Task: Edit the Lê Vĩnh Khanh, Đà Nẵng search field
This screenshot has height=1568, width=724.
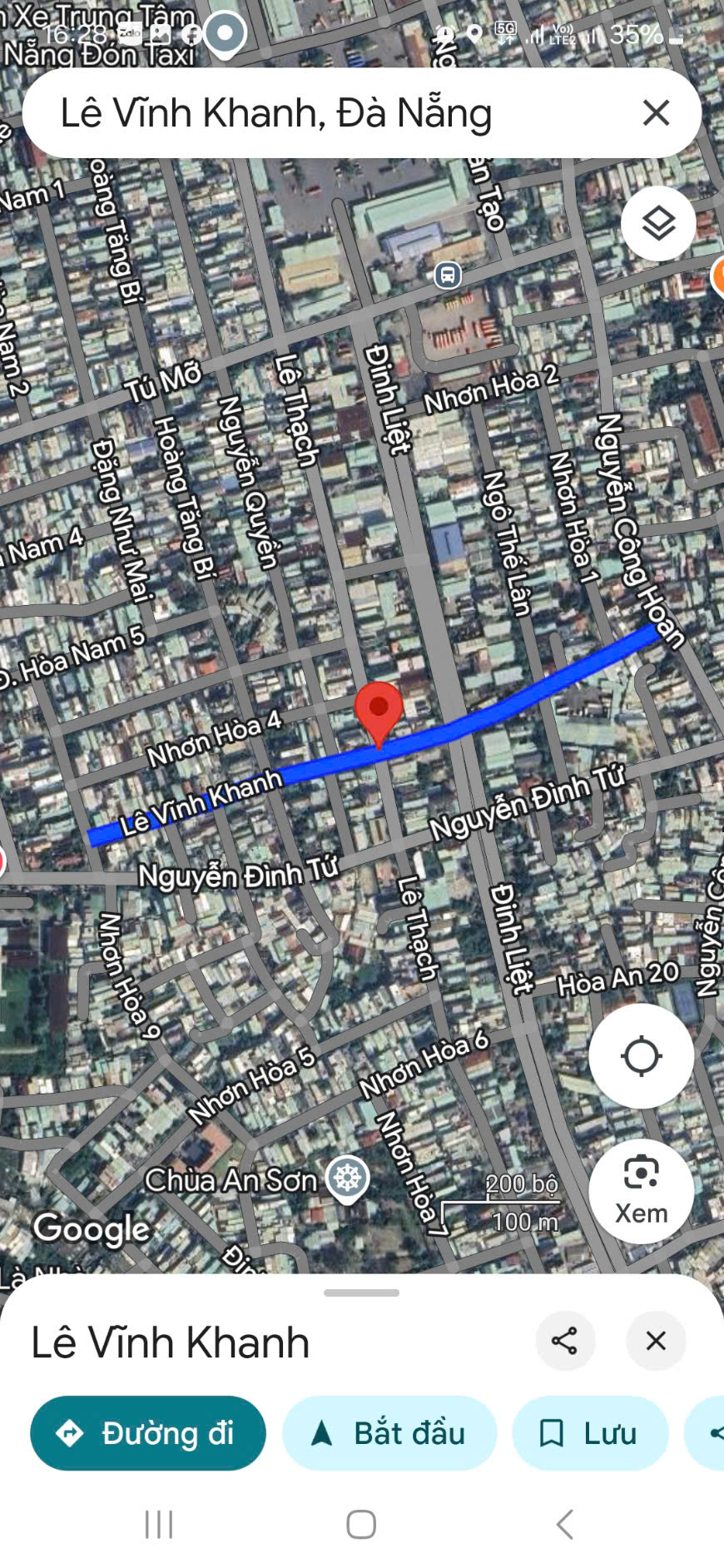Action: [x=333, y=113]
